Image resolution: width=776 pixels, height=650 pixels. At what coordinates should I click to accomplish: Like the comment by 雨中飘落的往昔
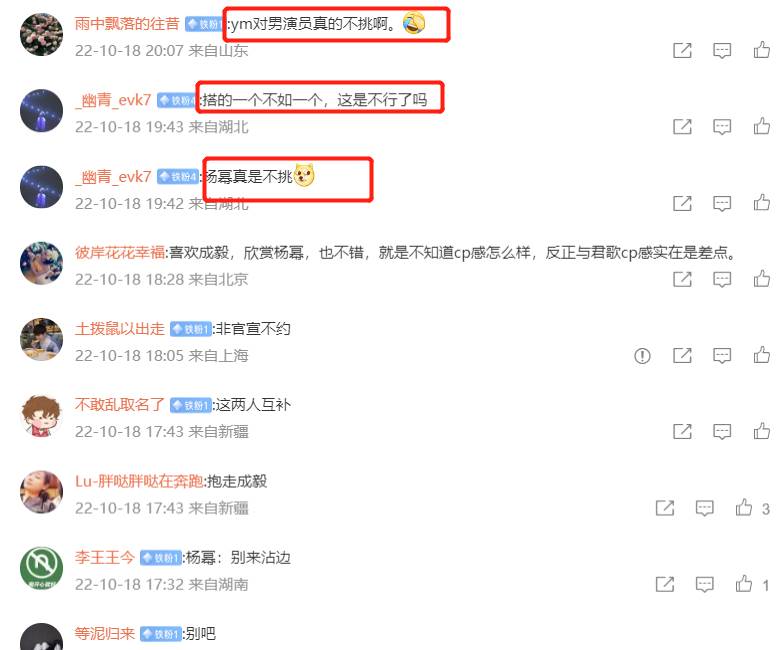pos(761,51)
